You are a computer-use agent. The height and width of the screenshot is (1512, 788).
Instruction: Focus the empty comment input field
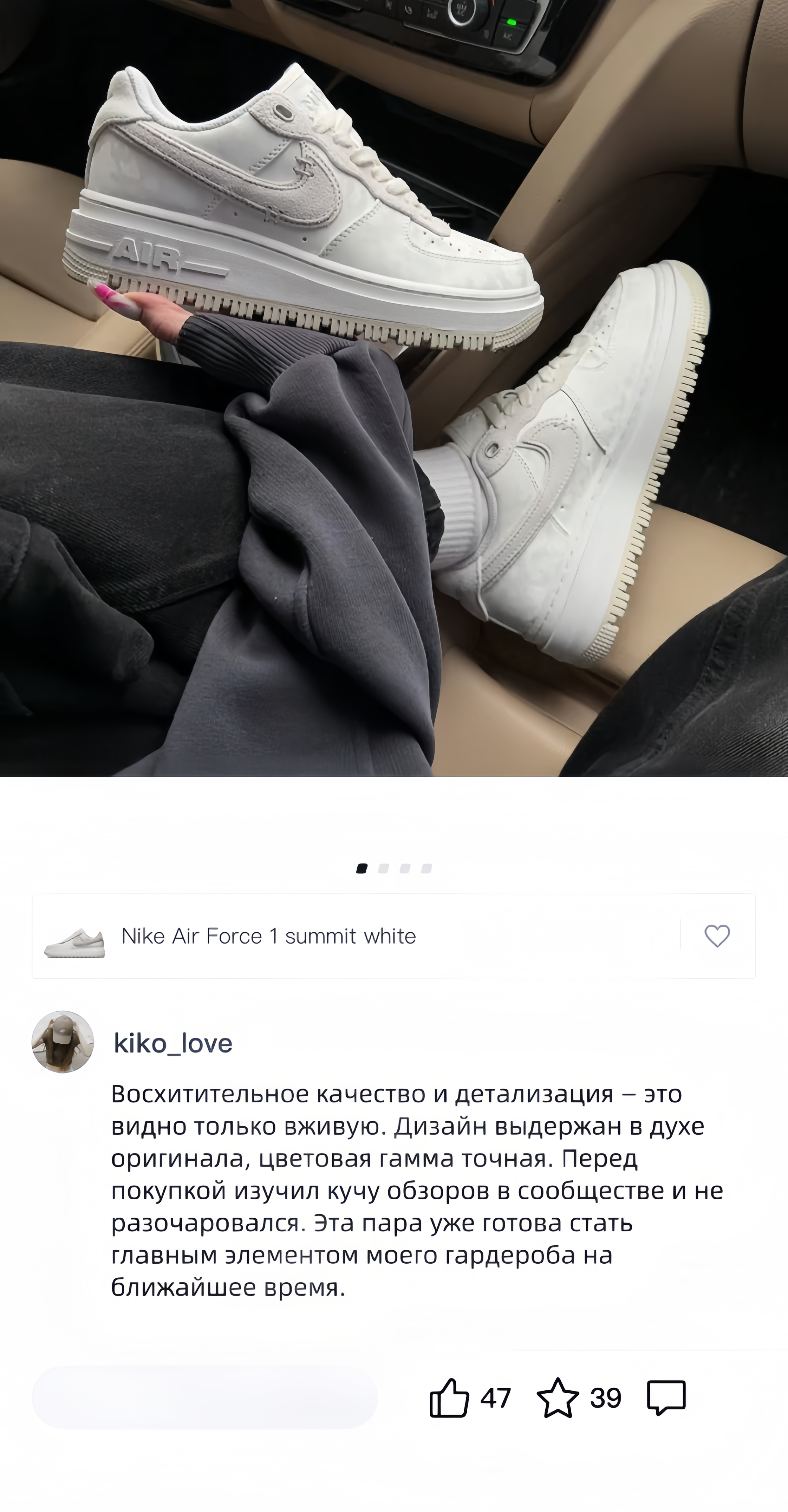coord(204,1397)
